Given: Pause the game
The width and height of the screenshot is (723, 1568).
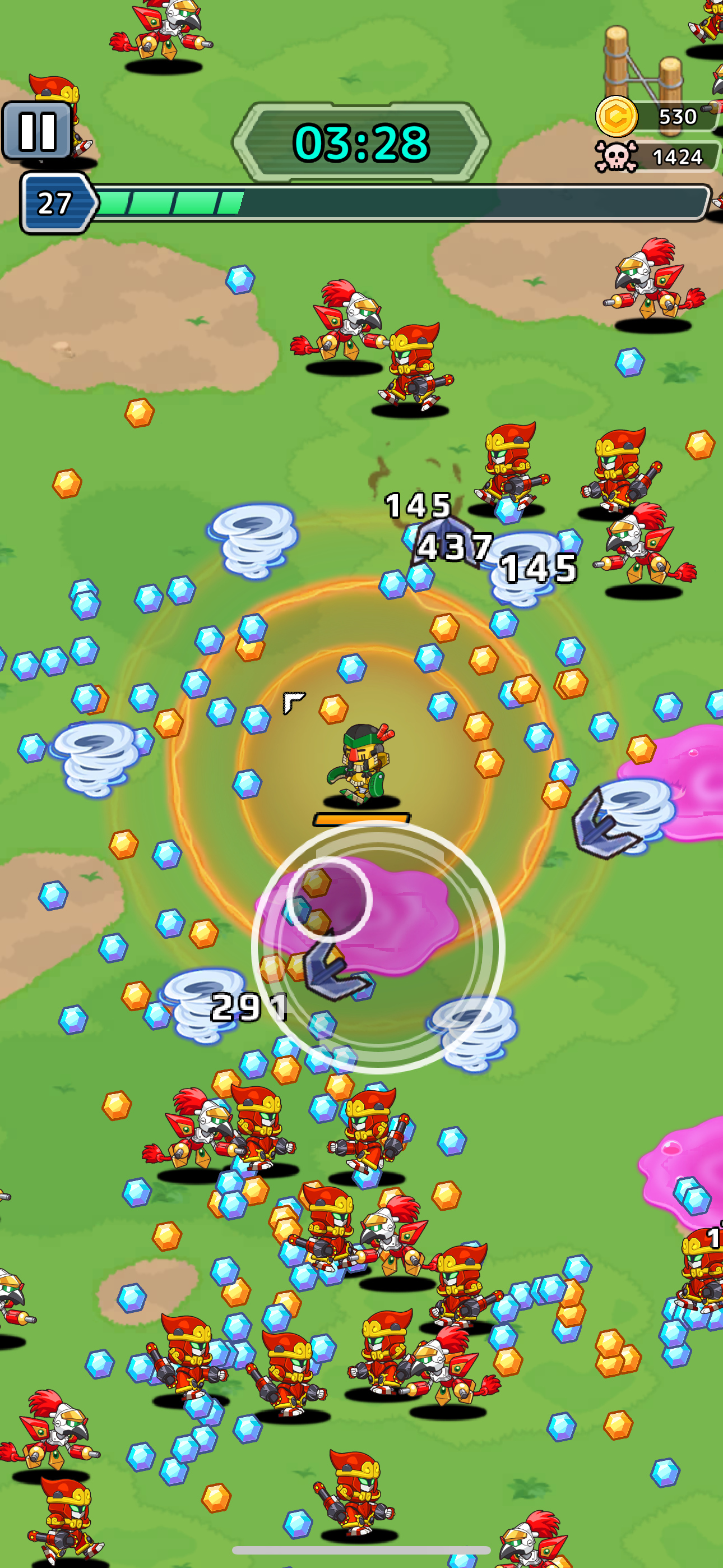Looking at the screenshot, I should (x=38, y=131).
